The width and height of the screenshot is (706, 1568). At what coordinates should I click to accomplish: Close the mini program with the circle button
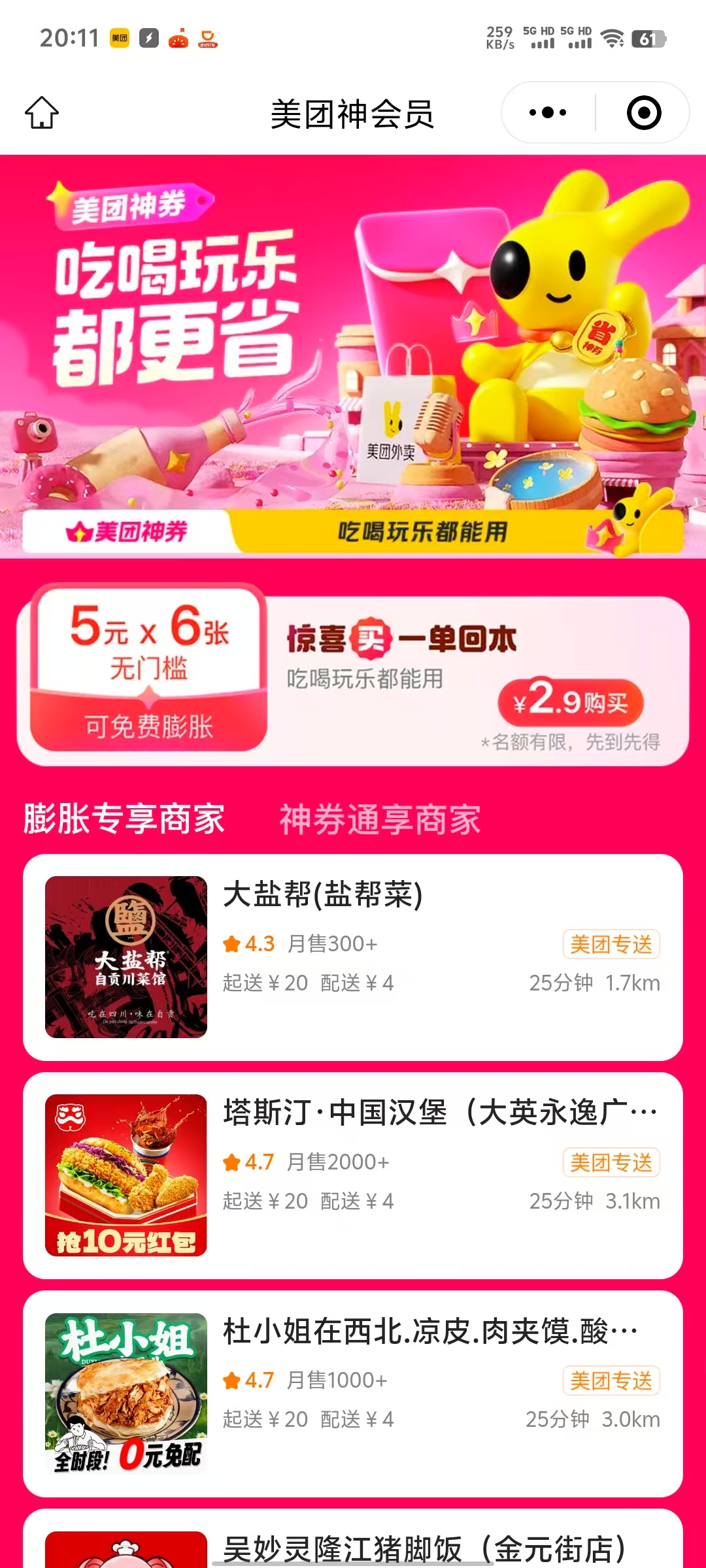(644, 113)
